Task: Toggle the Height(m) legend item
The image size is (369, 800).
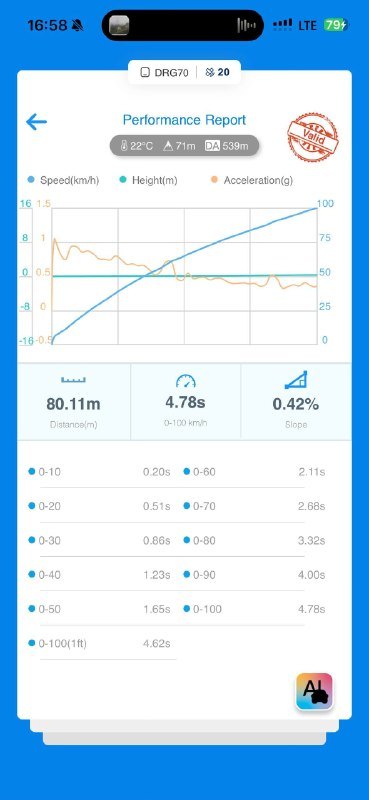Action: pos(148,180)
